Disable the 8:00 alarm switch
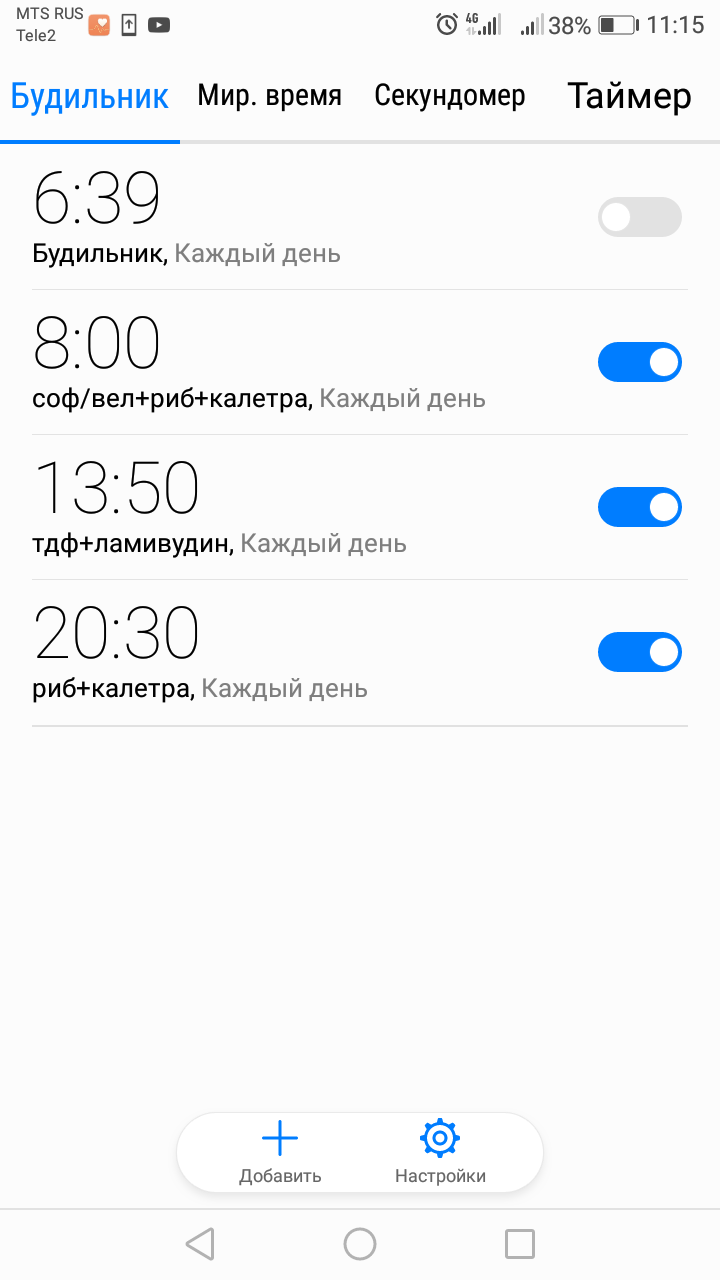Viewport: 720px width, 1280px height. tap(639, 362)
